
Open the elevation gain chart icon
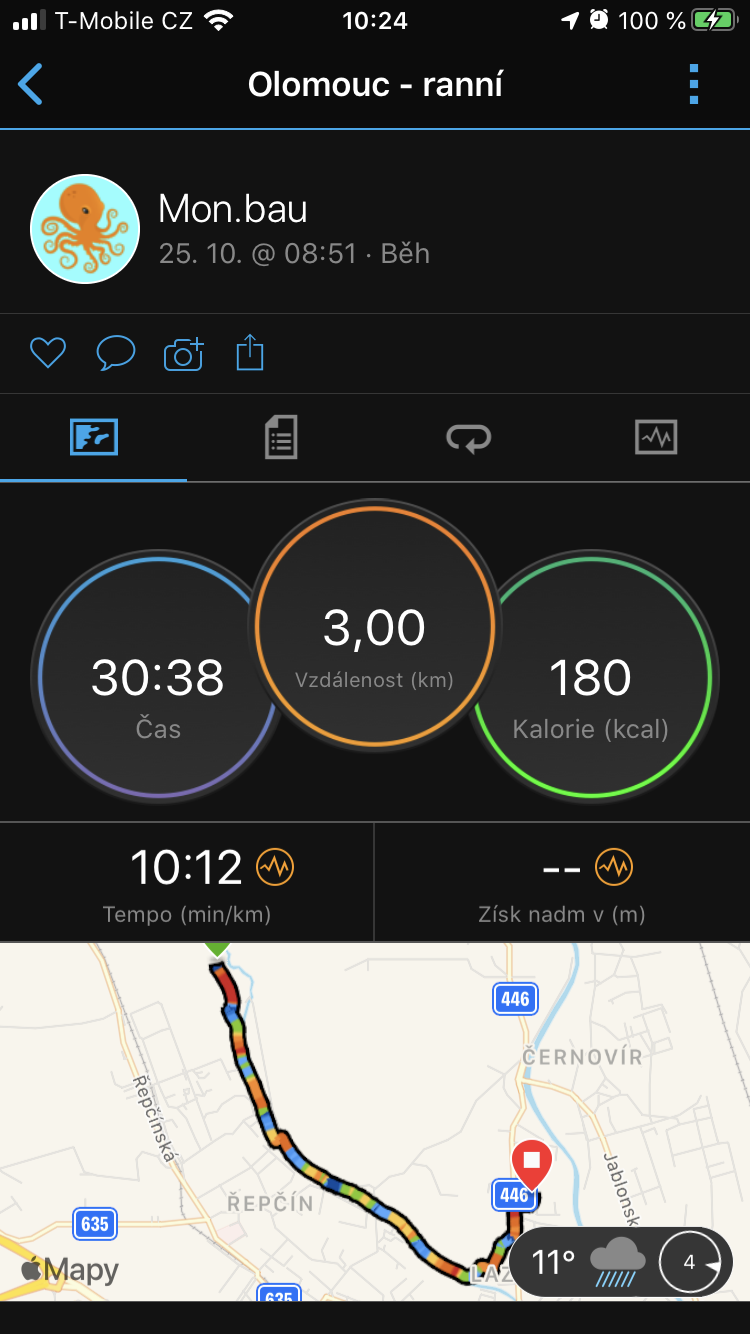(614, 867)
